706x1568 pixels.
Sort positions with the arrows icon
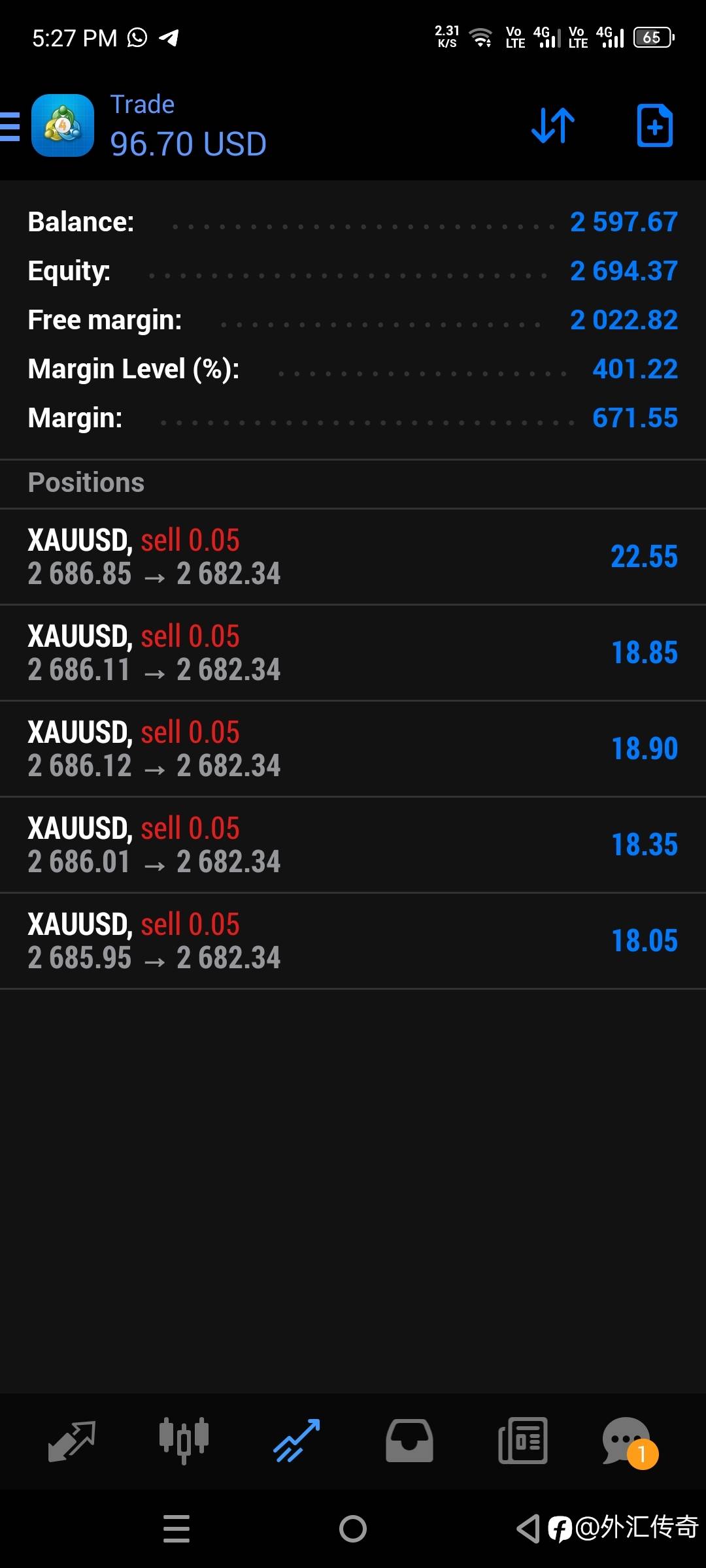tap(553, 125)
